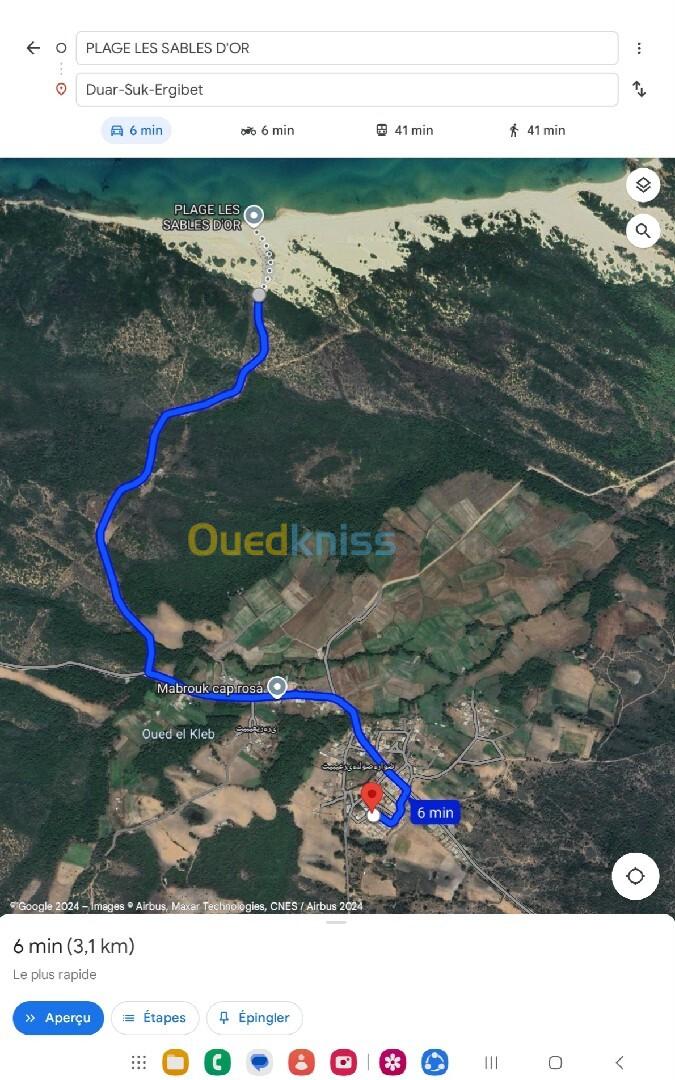Edit the destination Duar-Suk-Ergibet field
675x1080 pixels.
pos(346,90)
